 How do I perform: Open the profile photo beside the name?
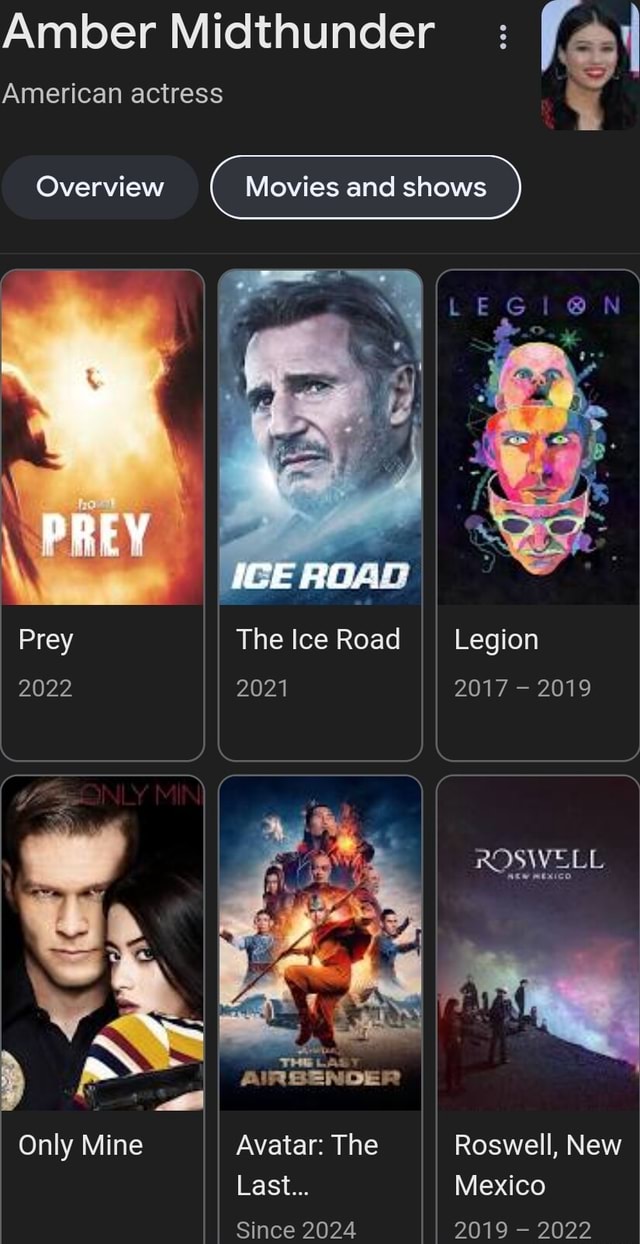589,65
